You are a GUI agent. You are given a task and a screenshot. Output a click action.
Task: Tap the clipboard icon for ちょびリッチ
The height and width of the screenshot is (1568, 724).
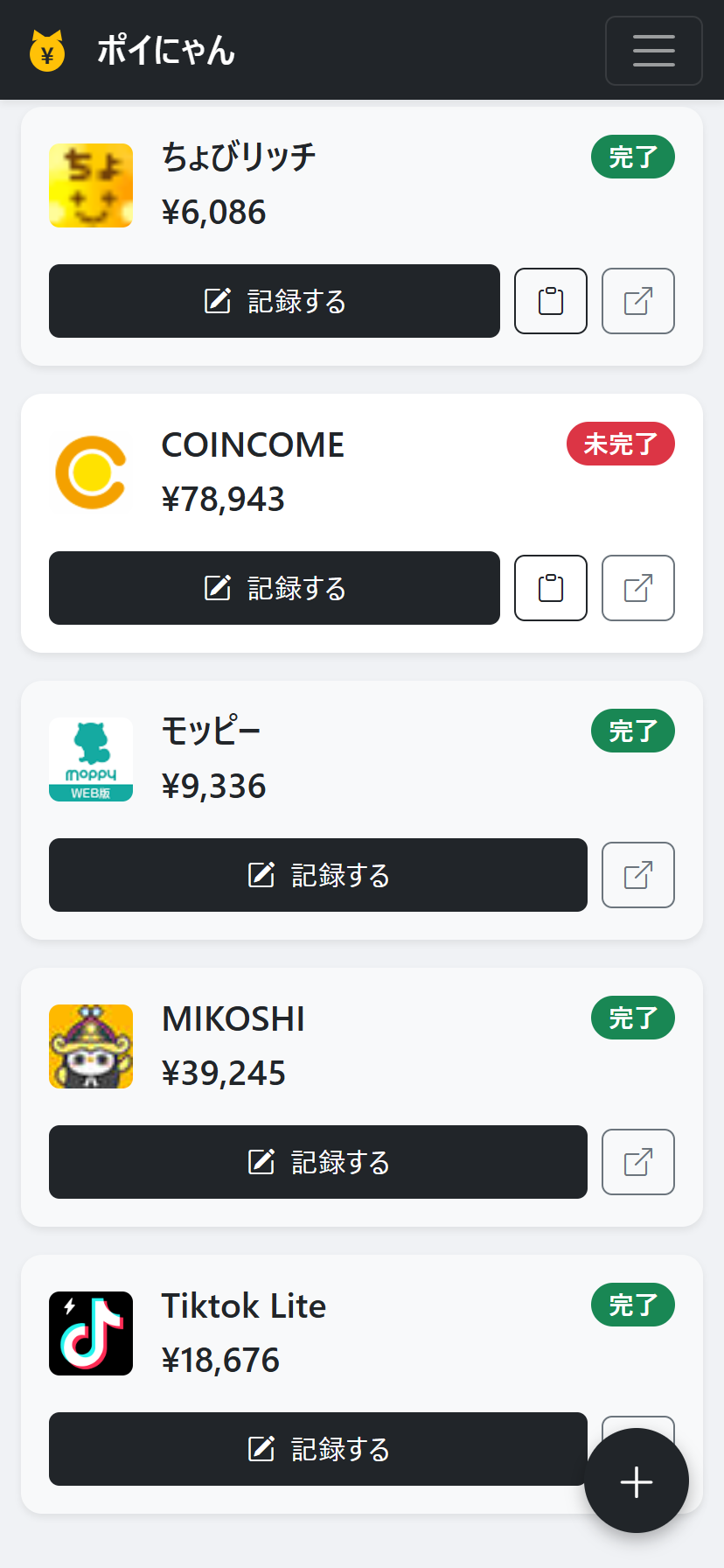tap(550, 301)
